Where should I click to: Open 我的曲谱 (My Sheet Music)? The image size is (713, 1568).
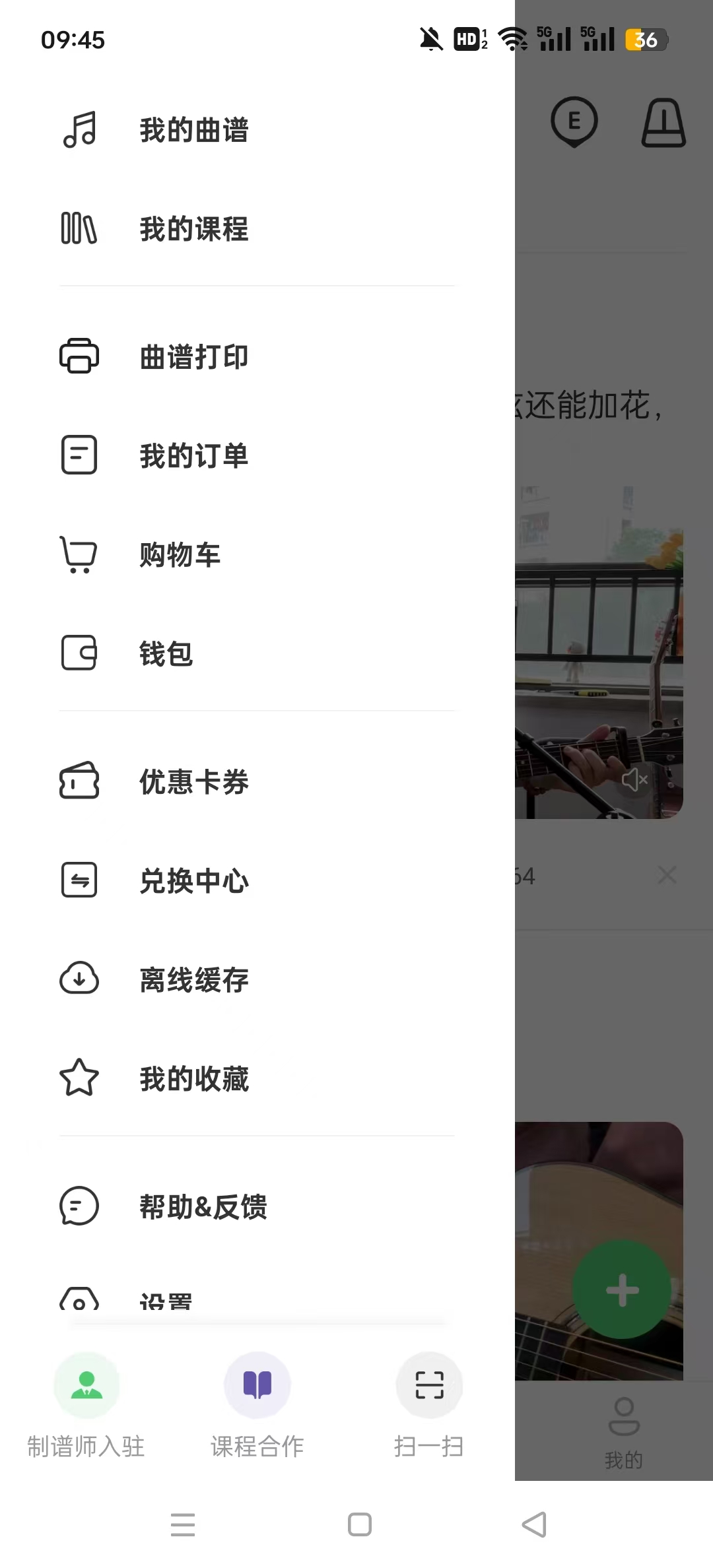coord(193,130)
